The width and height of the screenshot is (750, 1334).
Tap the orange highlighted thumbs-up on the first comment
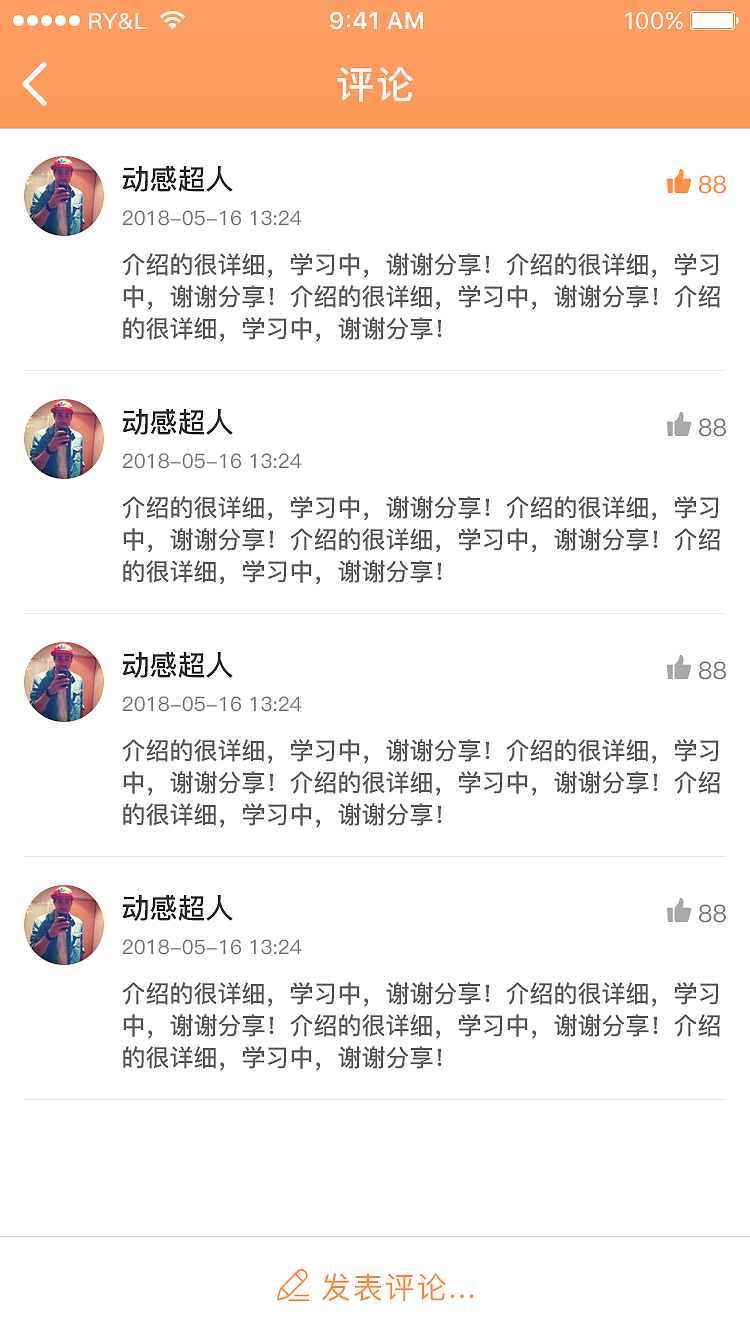pos(678,182)
